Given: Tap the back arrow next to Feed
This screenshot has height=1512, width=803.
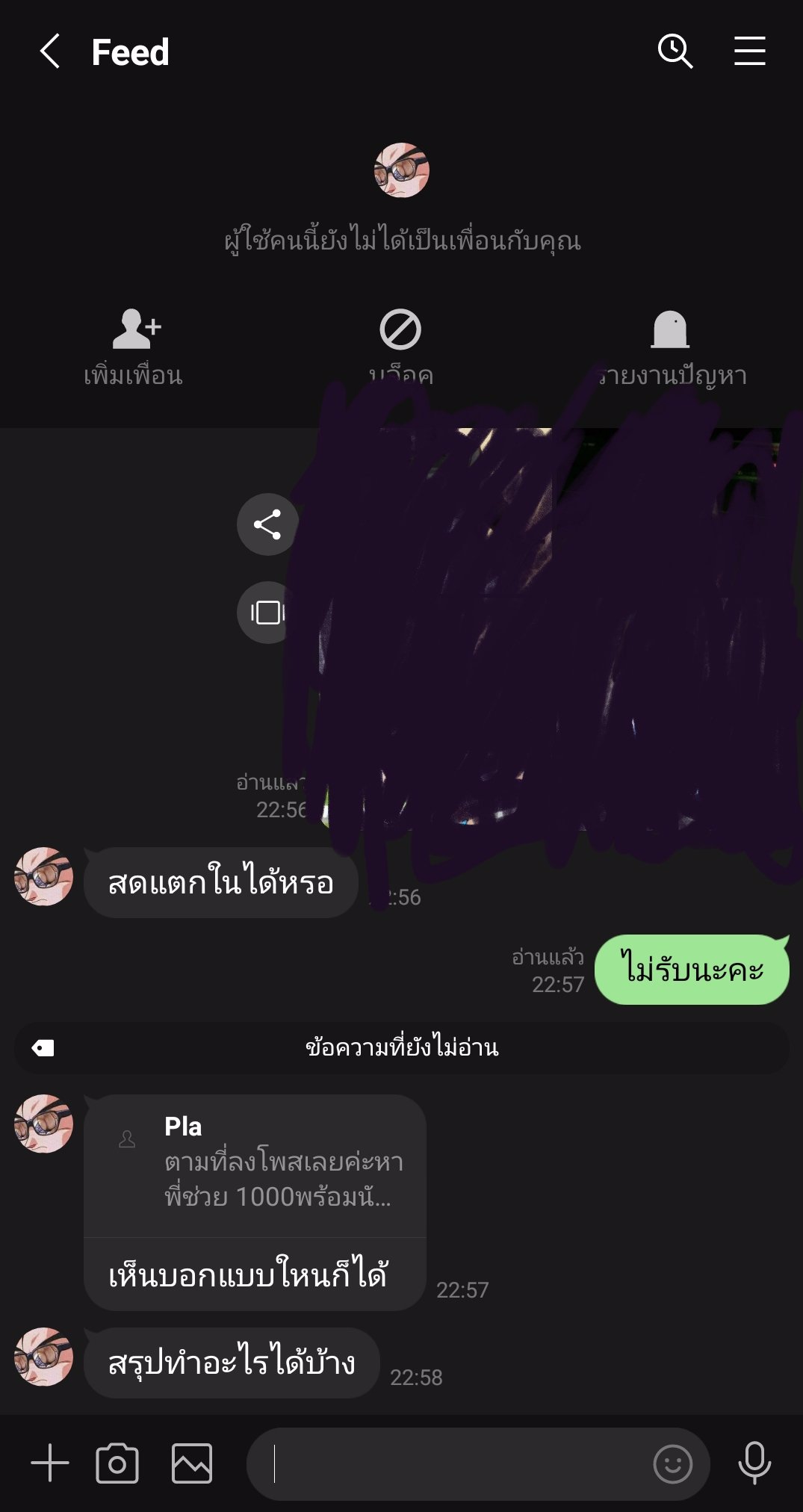Looking at the screenshot, I should click(x=48, y=51).
